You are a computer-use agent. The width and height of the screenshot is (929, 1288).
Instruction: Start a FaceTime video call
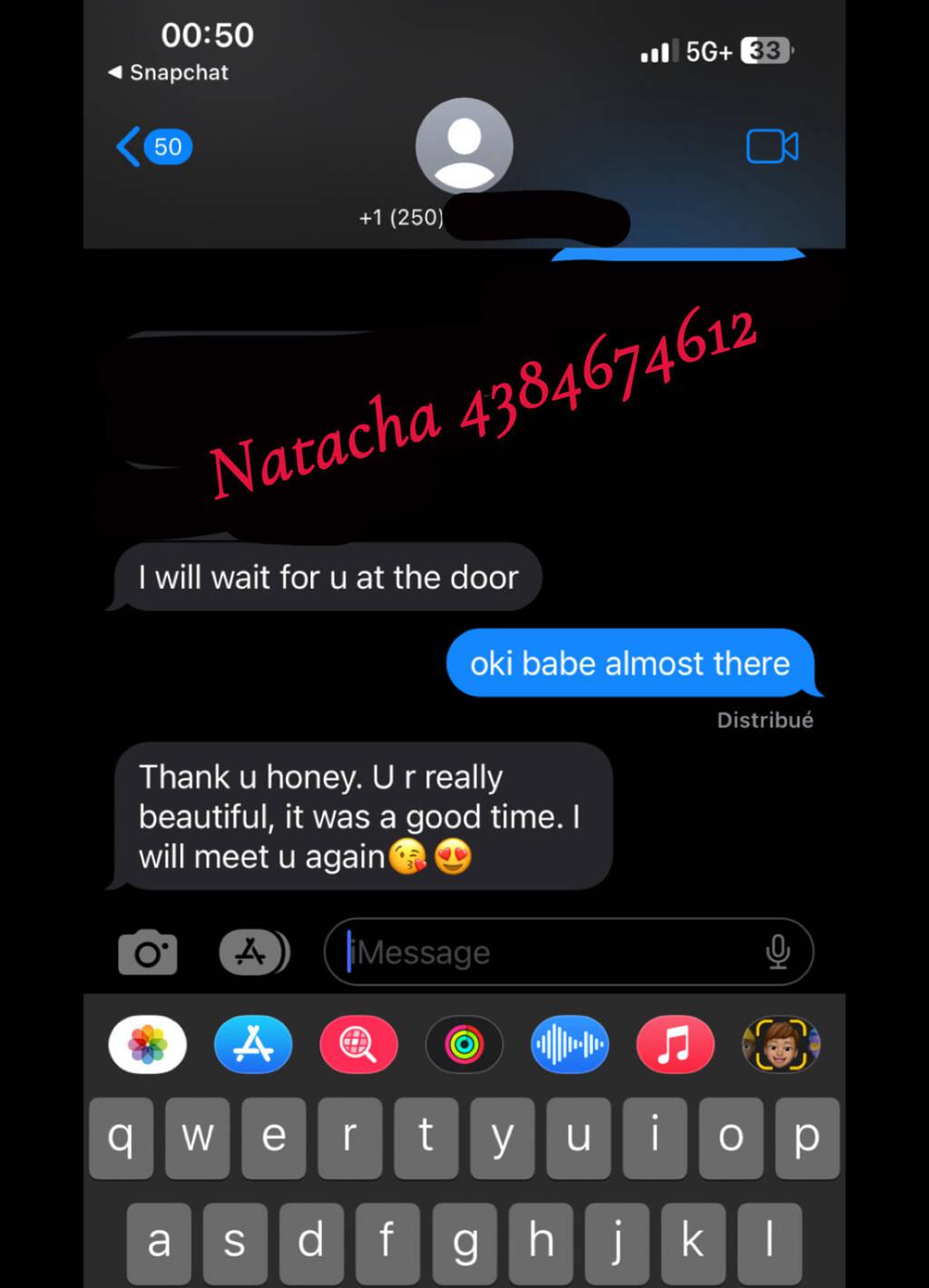[772, 147]
